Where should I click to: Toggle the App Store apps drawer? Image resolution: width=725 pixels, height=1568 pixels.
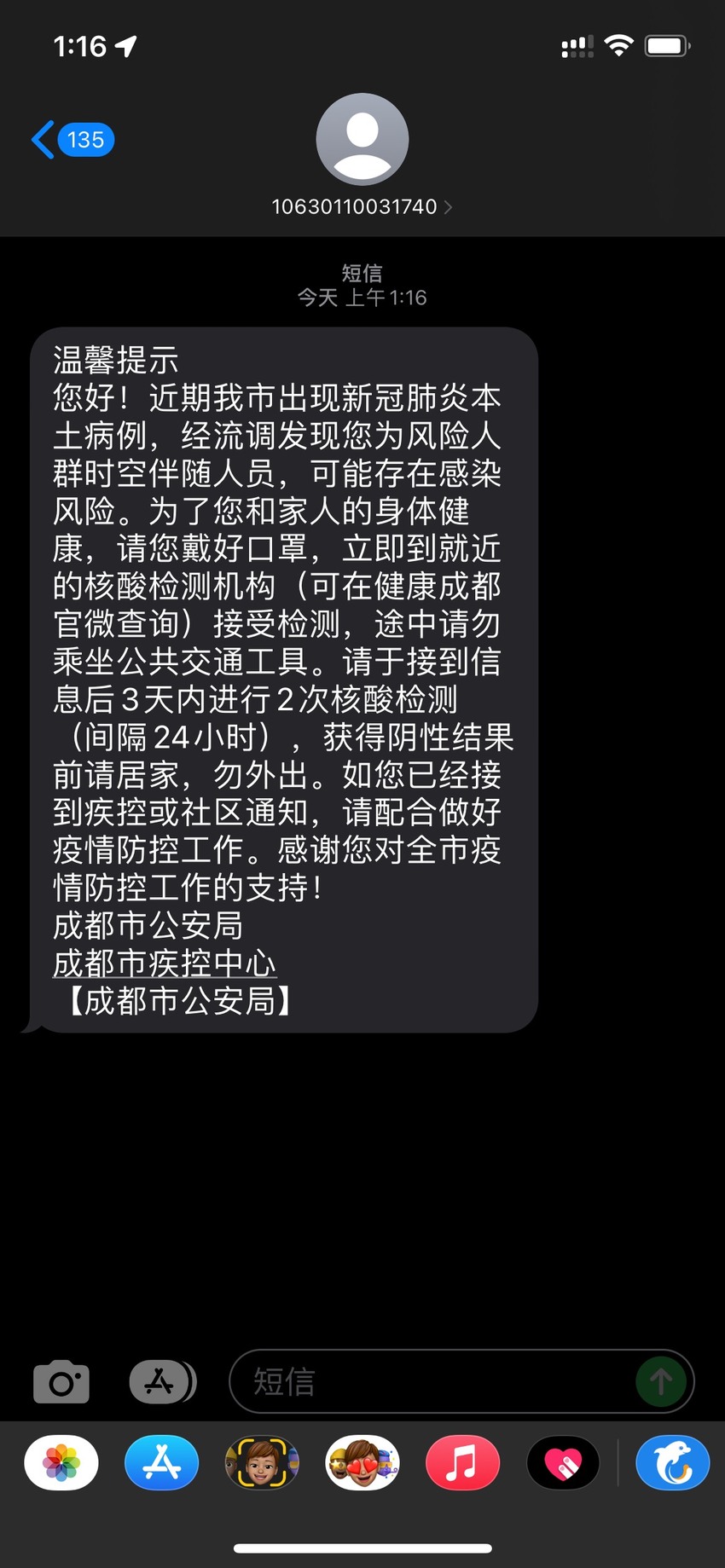pyautogui.click(x=163, y=1381)
